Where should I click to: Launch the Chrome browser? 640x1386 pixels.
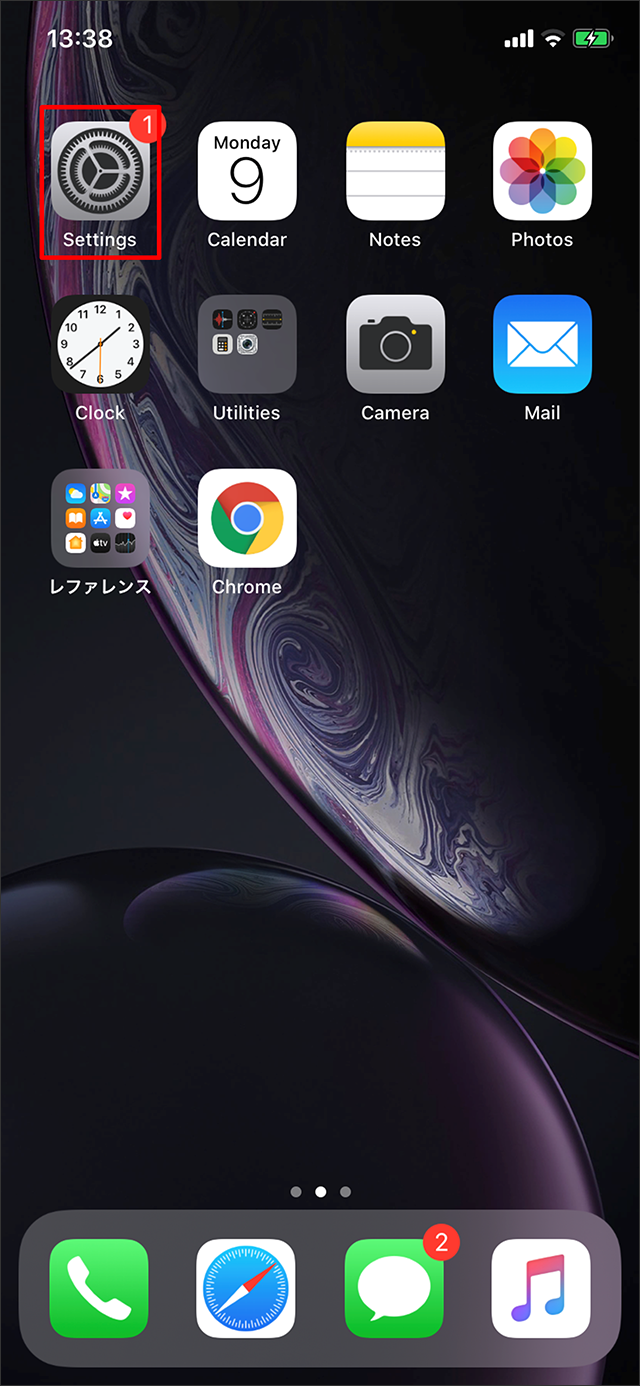[x=247, y=518]
